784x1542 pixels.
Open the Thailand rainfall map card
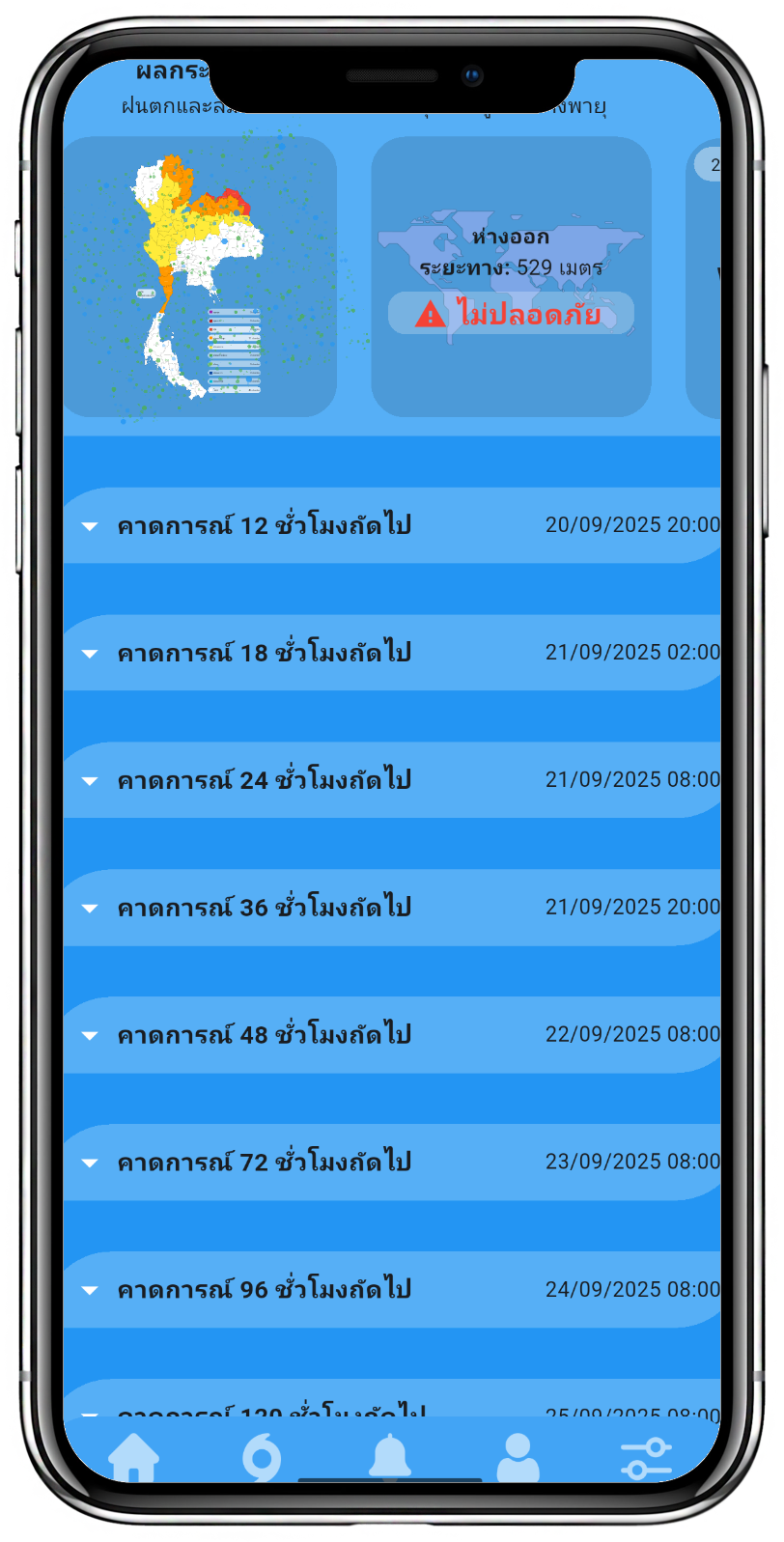[200, 277]
